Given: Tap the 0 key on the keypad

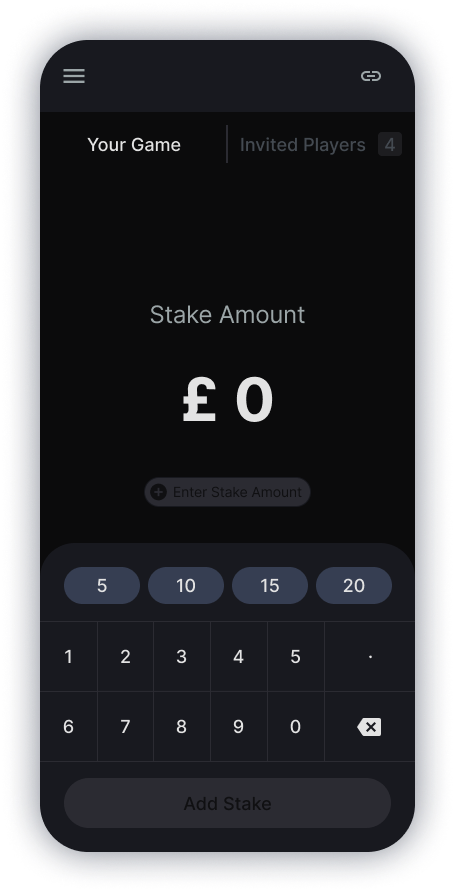Looking at the screenshot, I should [296, 726].
